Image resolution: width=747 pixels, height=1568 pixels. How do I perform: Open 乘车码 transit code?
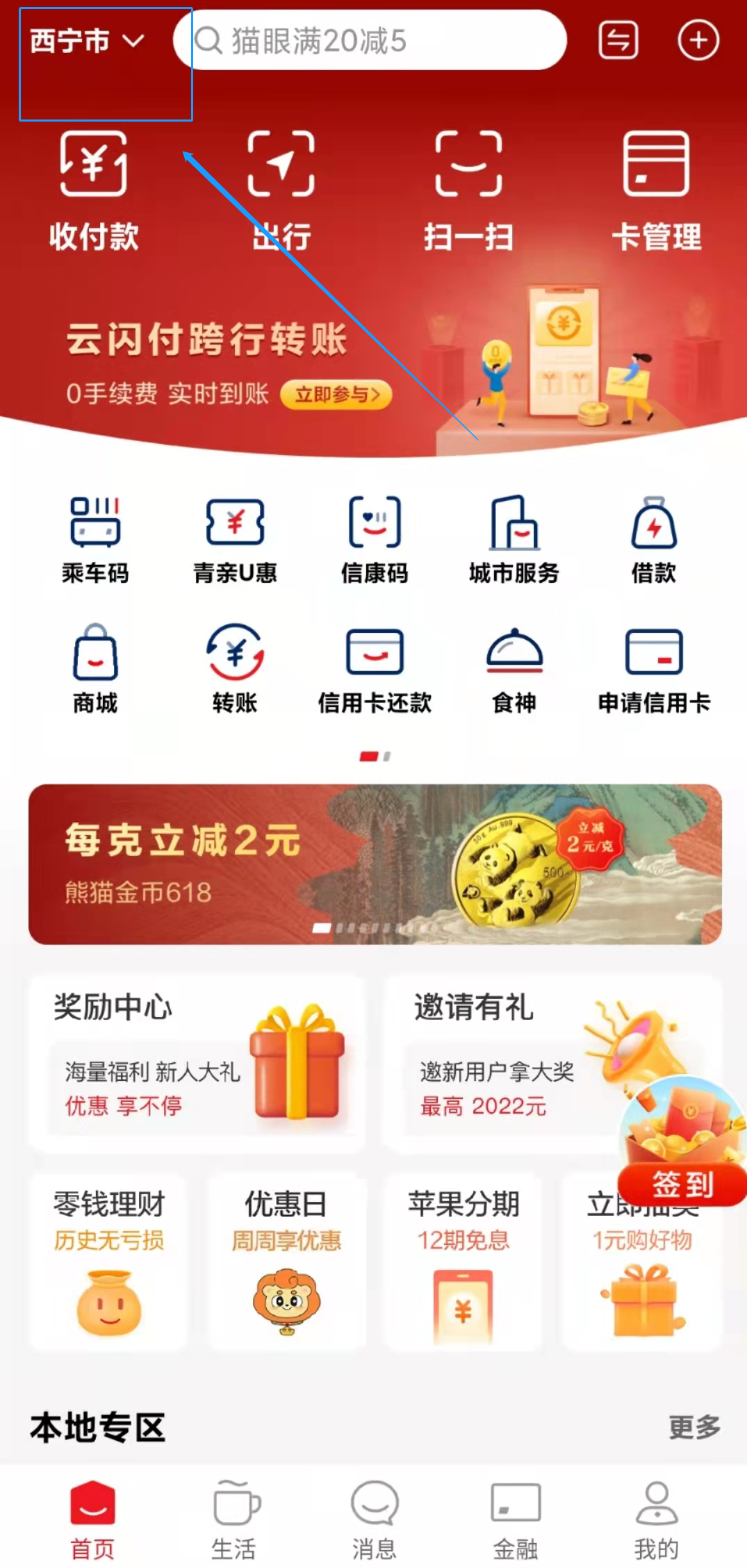(95, 540)
